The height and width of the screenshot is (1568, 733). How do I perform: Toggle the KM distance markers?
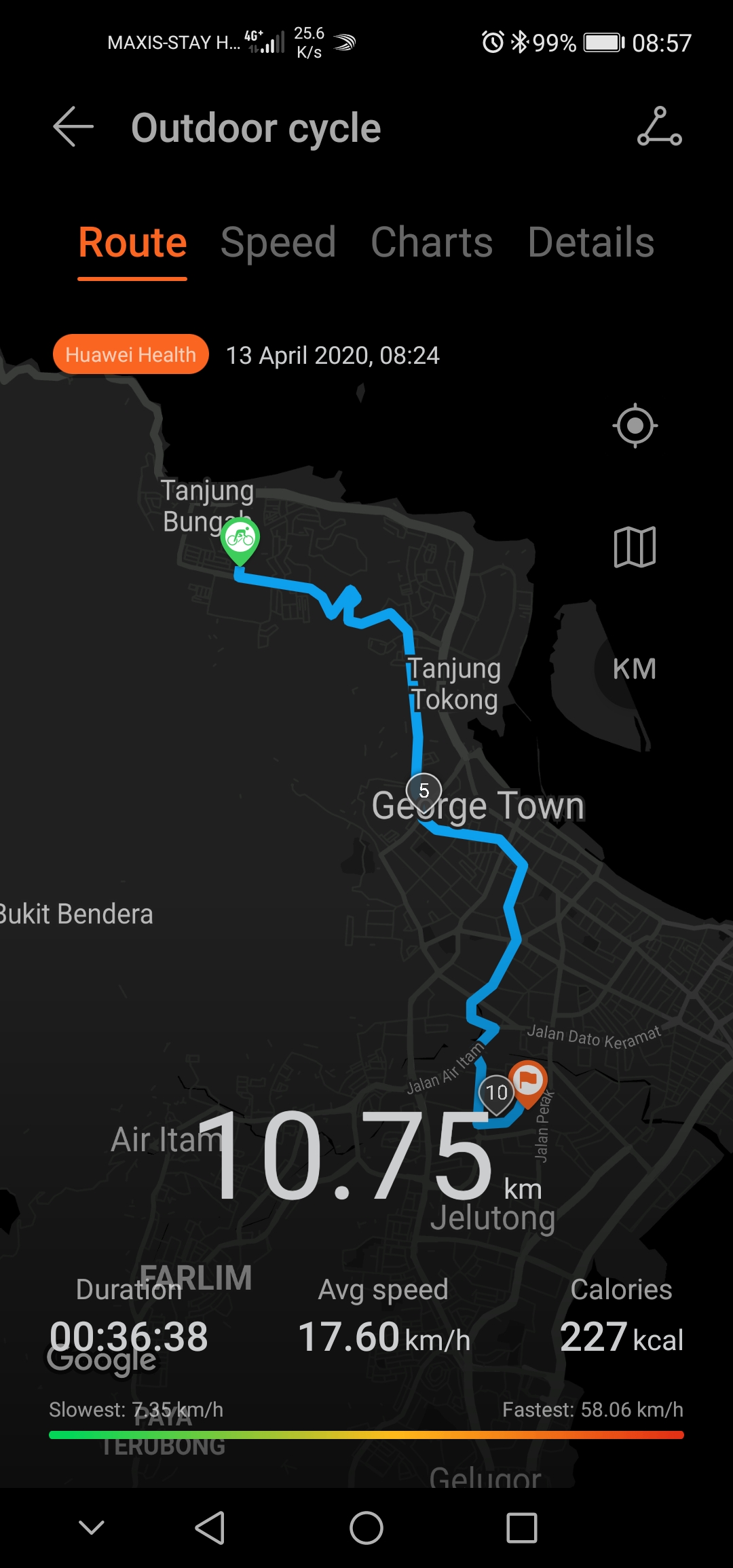[x=635, y=669]
